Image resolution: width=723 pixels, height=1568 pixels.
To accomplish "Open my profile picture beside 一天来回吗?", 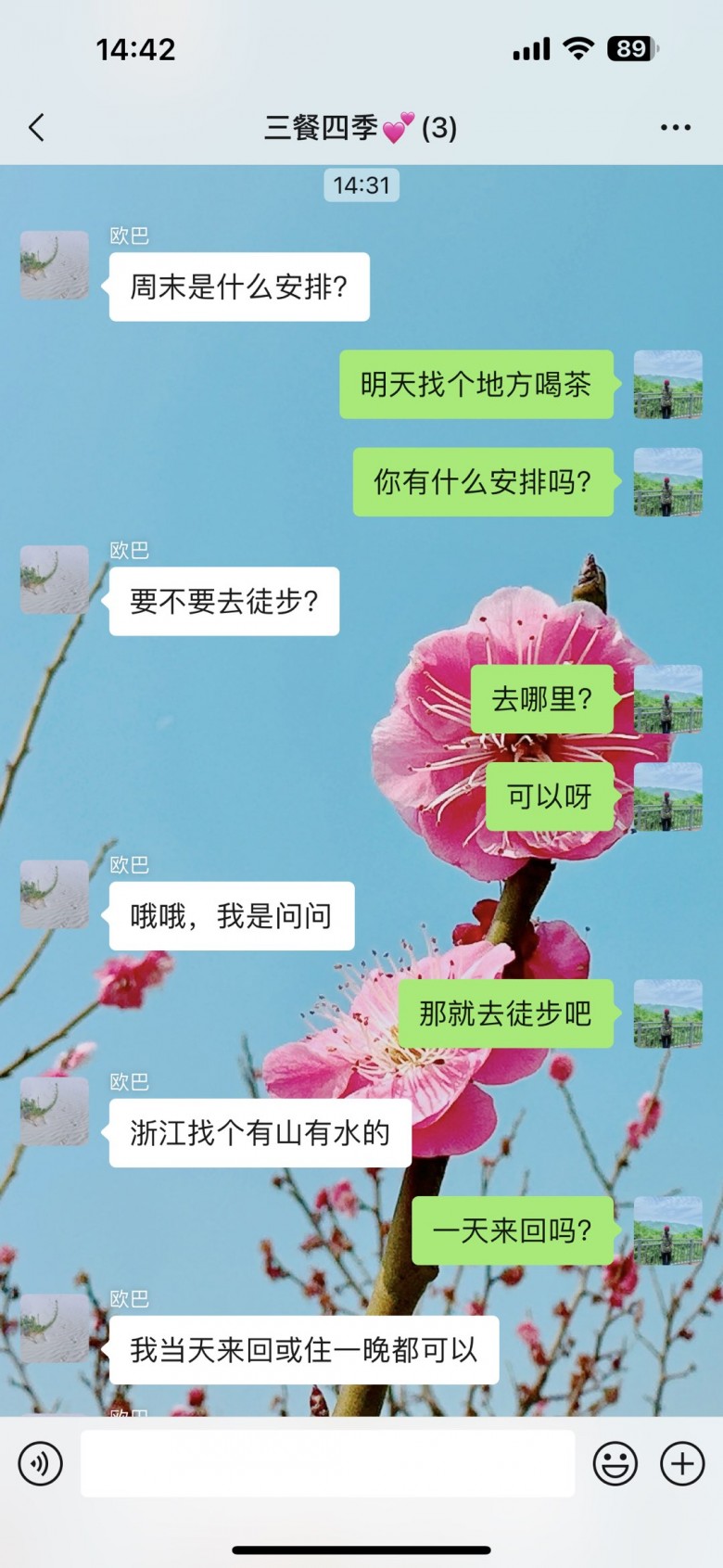I will pyautogui.click(x=667, y=1230).
